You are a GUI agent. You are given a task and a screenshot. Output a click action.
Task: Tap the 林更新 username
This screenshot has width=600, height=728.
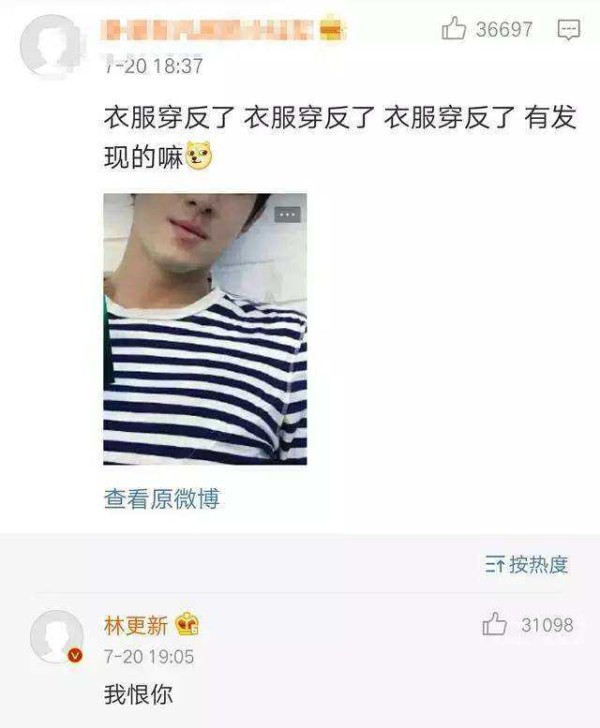pyautogui.click(x=137, y=625)
